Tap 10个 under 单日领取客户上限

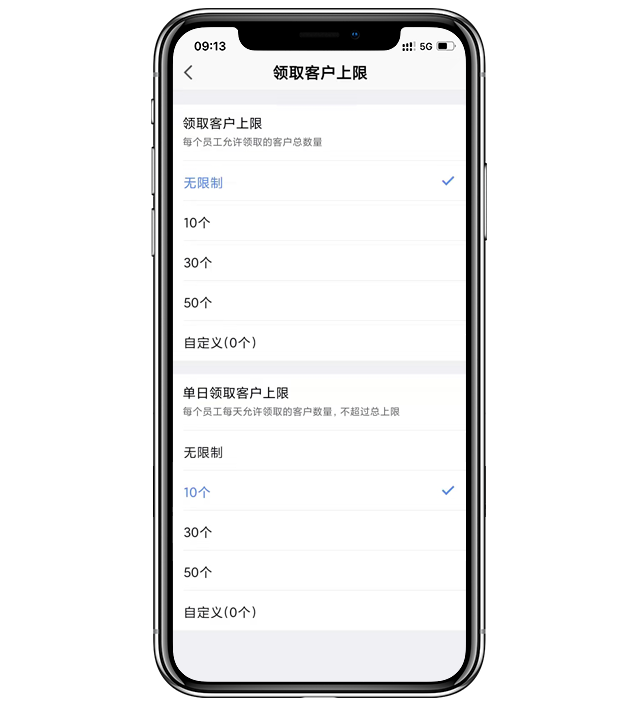tap(197, 492)
